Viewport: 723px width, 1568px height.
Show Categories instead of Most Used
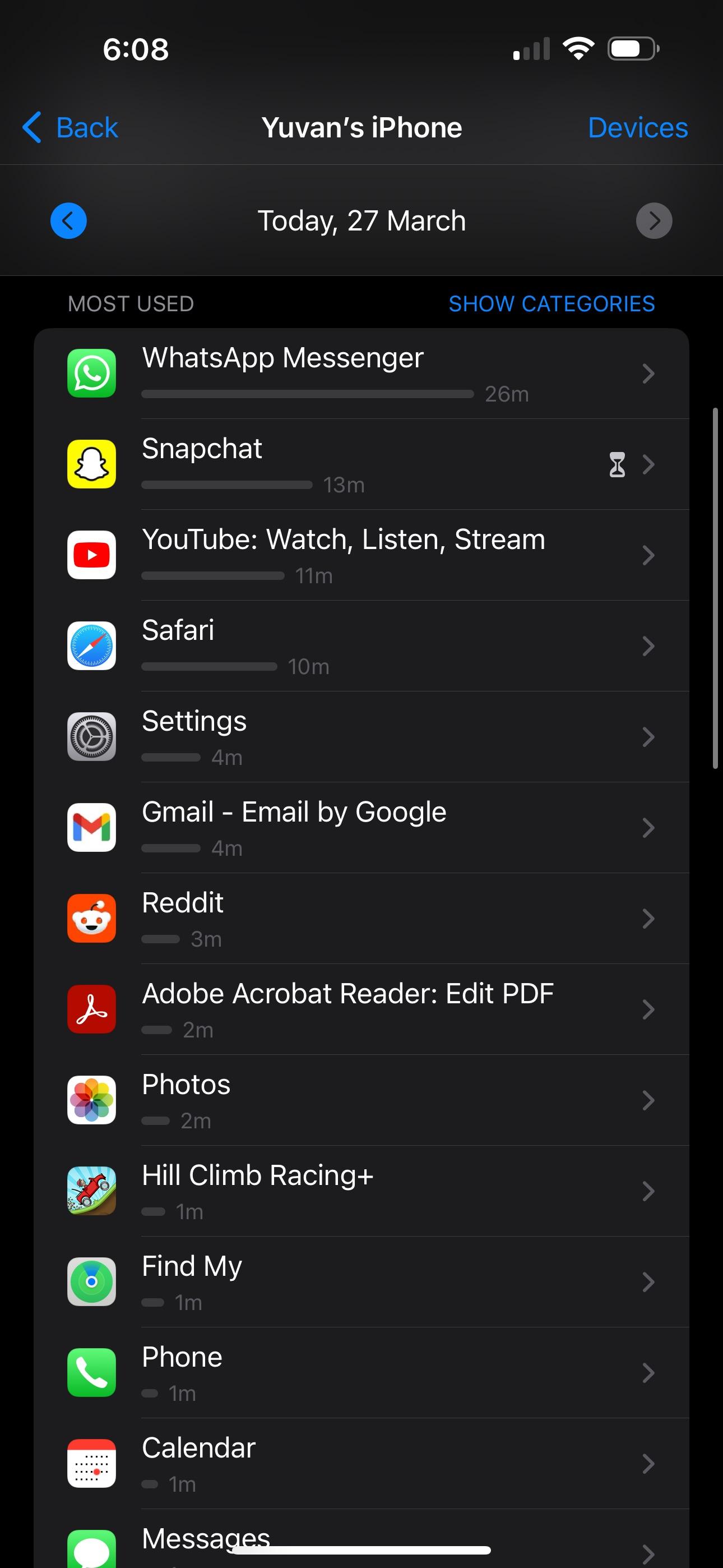coord(551,303)
